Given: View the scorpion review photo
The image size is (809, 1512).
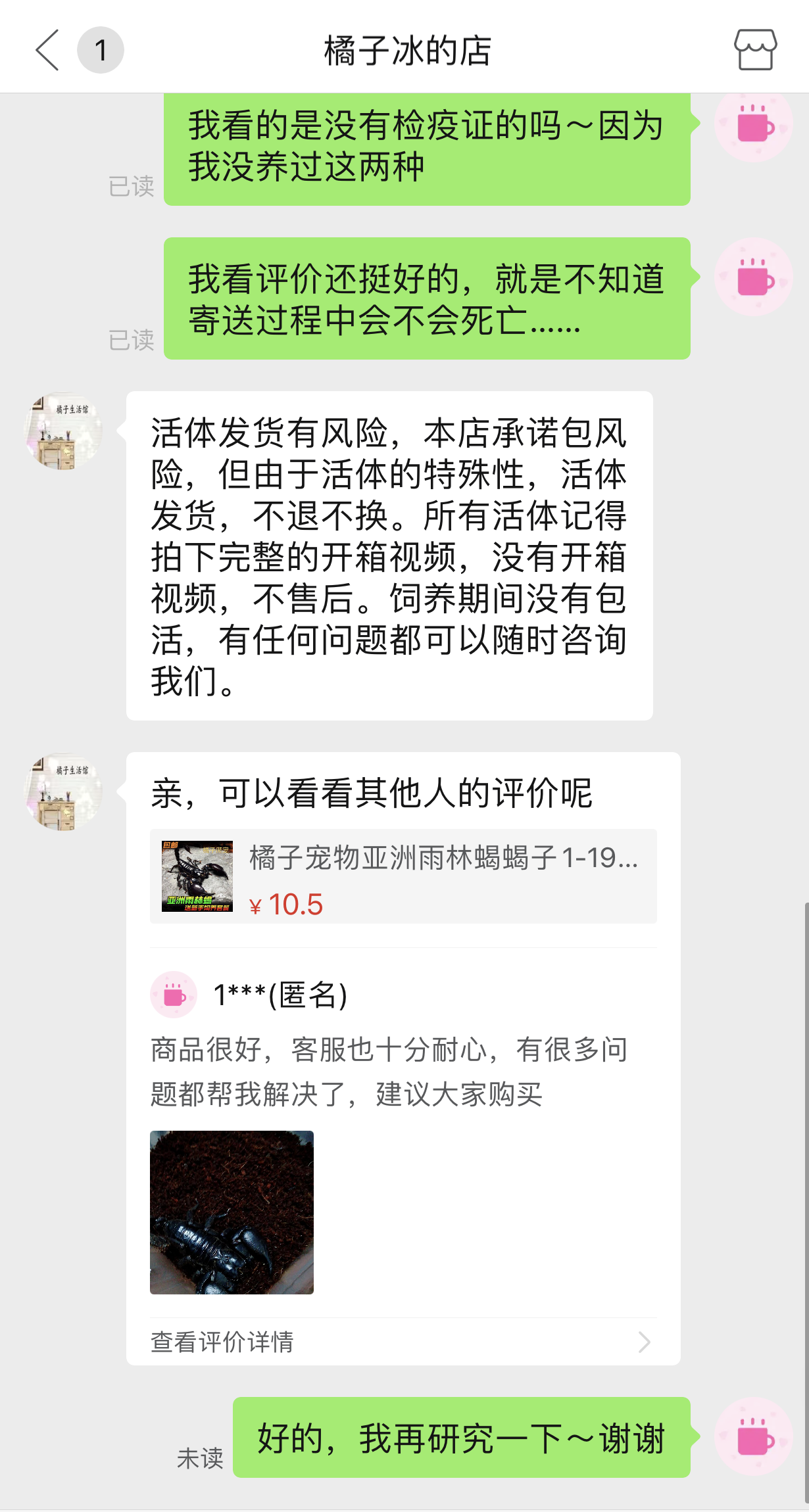Looking at the screenshot, I should (x=232, y=1212).
